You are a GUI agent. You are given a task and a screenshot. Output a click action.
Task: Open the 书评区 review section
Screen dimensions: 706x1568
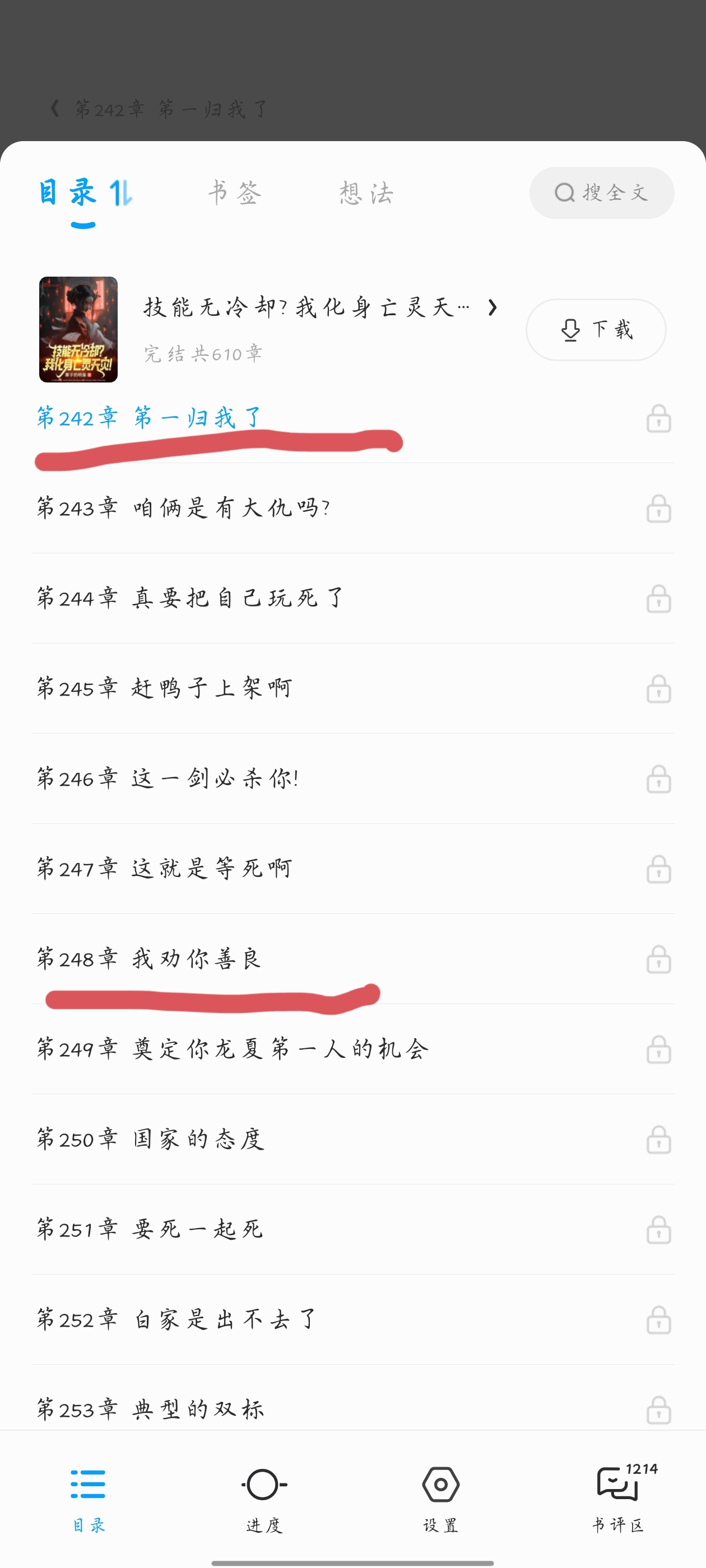pyautogui.click(x=617, y=1499)
